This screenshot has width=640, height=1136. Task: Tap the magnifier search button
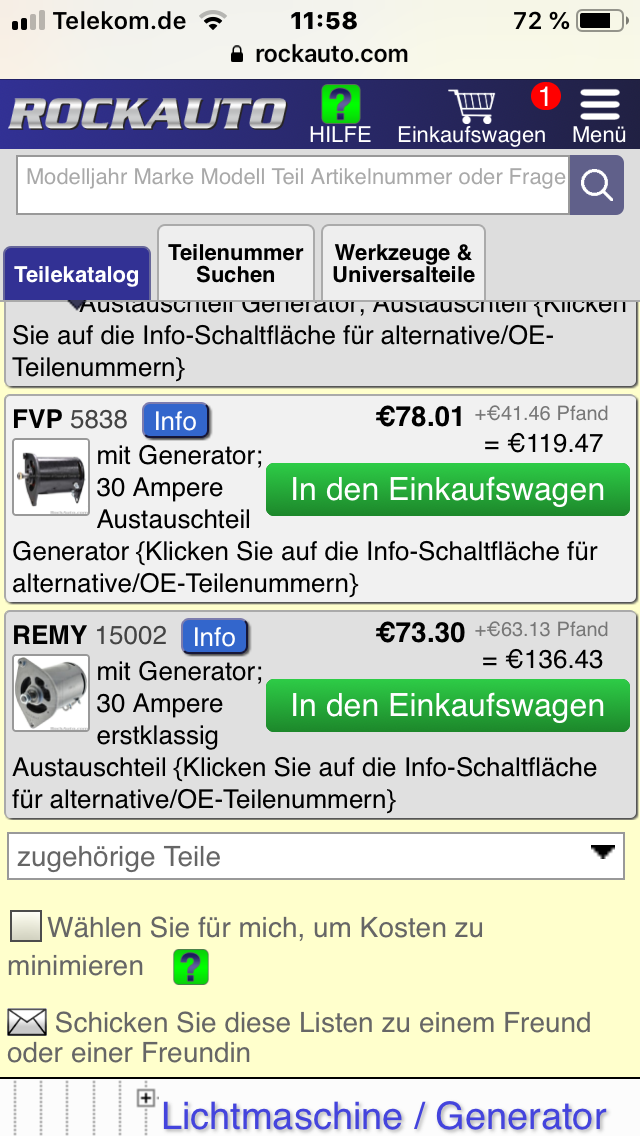pyautogui.click(x=597, y=185)
